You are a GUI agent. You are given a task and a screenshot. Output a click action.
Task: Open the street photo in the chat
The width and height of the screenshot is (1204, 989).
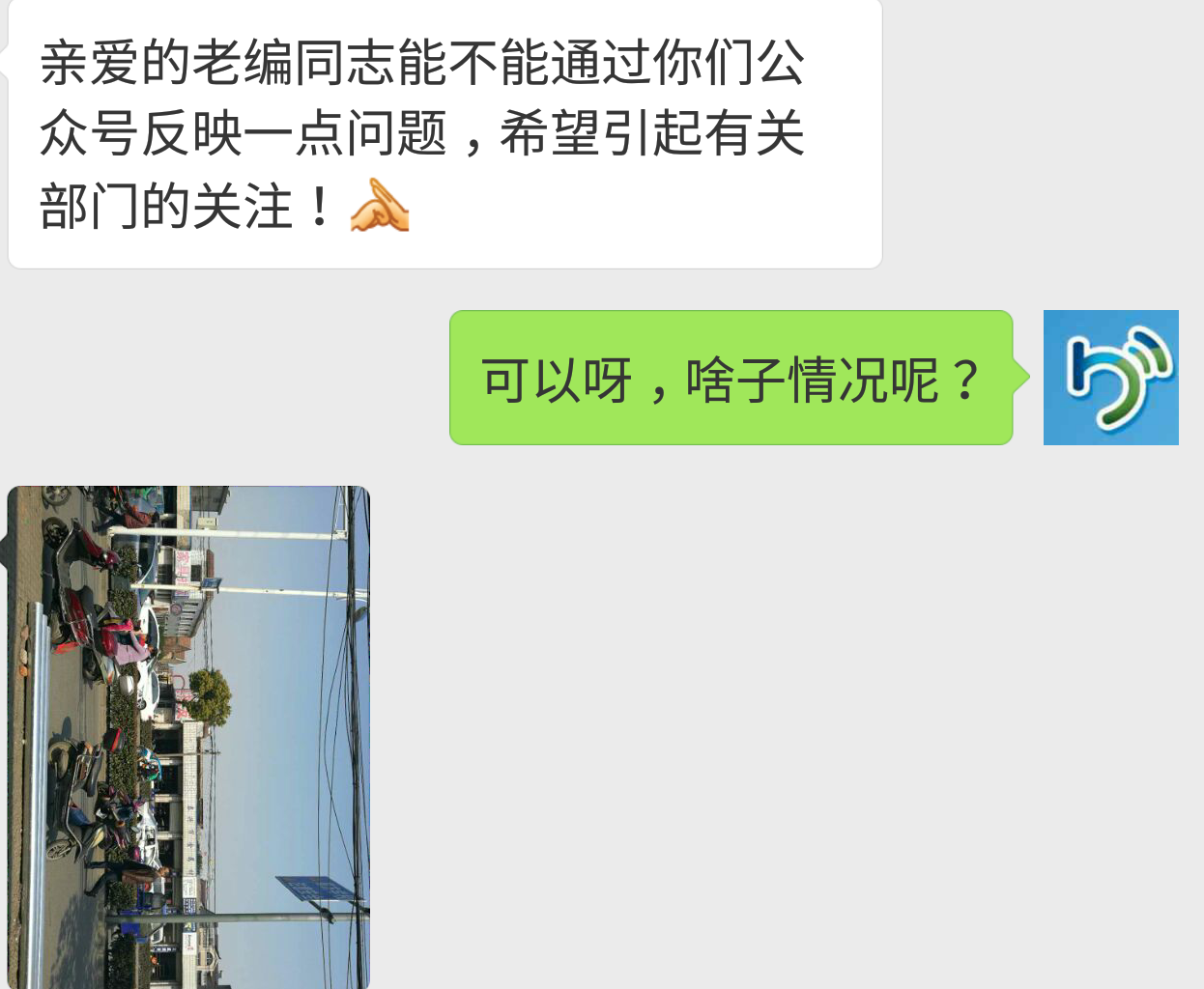pos(188,736)
